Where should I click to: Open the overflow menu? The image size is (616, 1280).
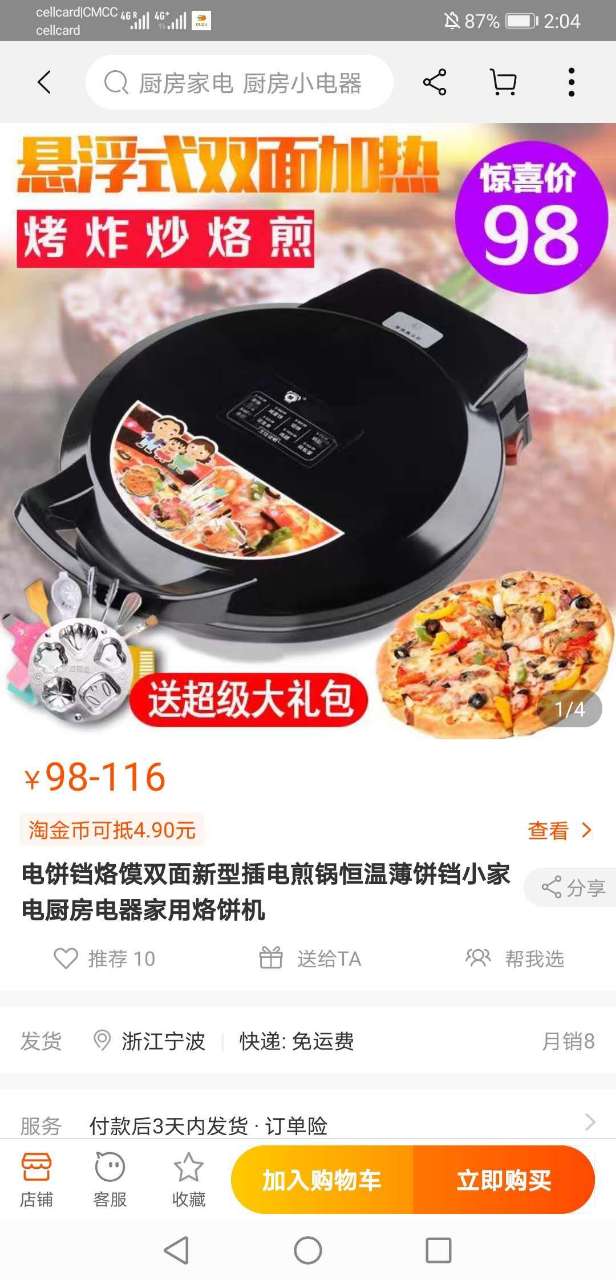click(571, 82)
